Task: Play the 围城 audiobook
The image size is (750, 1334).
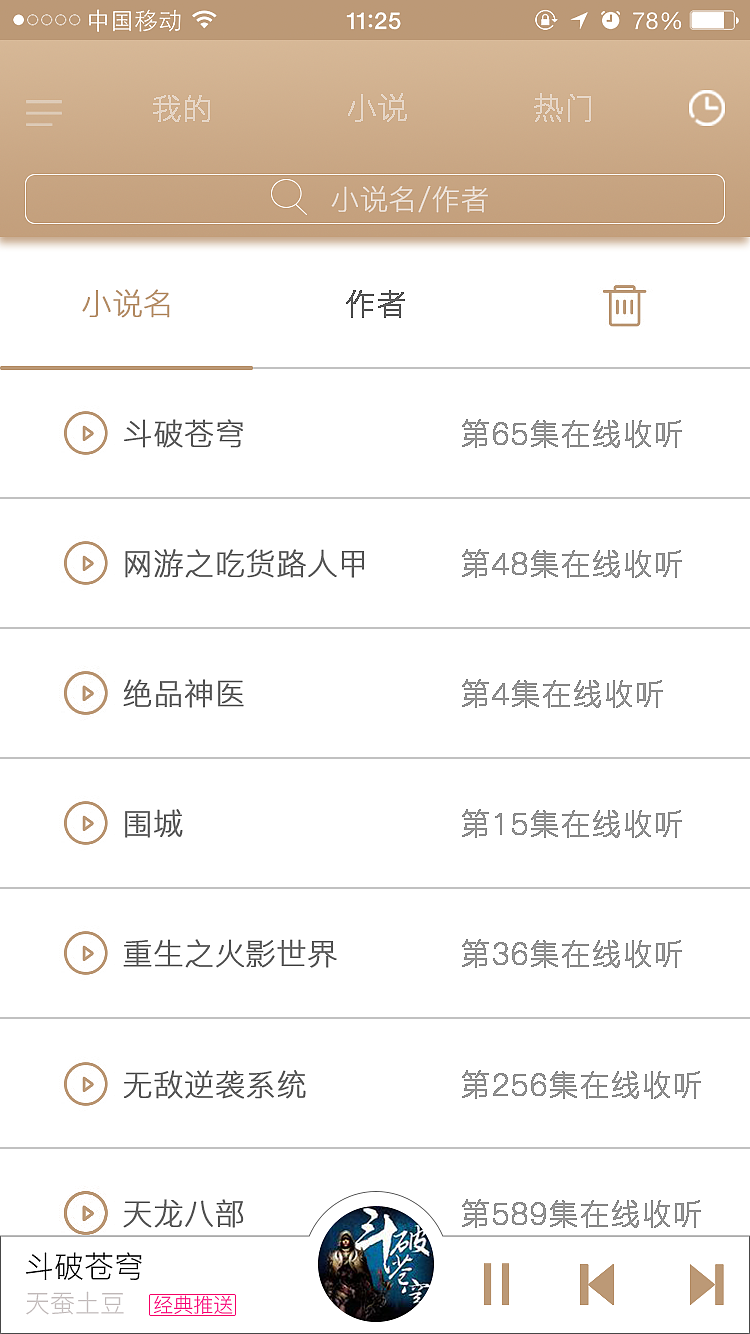Action: pos(86,823)
